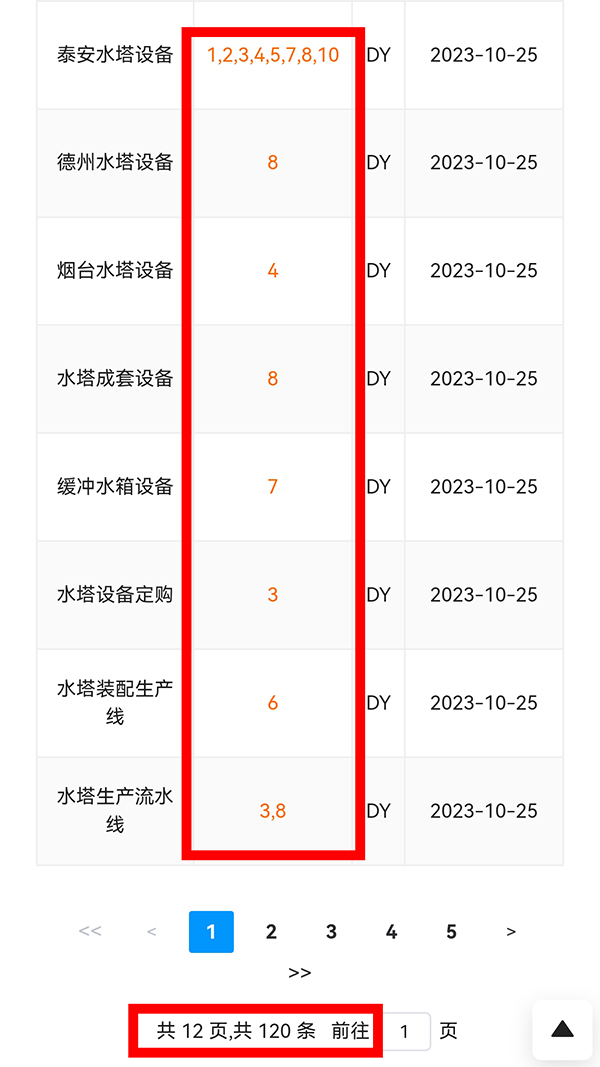Select current page 1 button
600x1067 pixels.
click(x=211, y=932)
